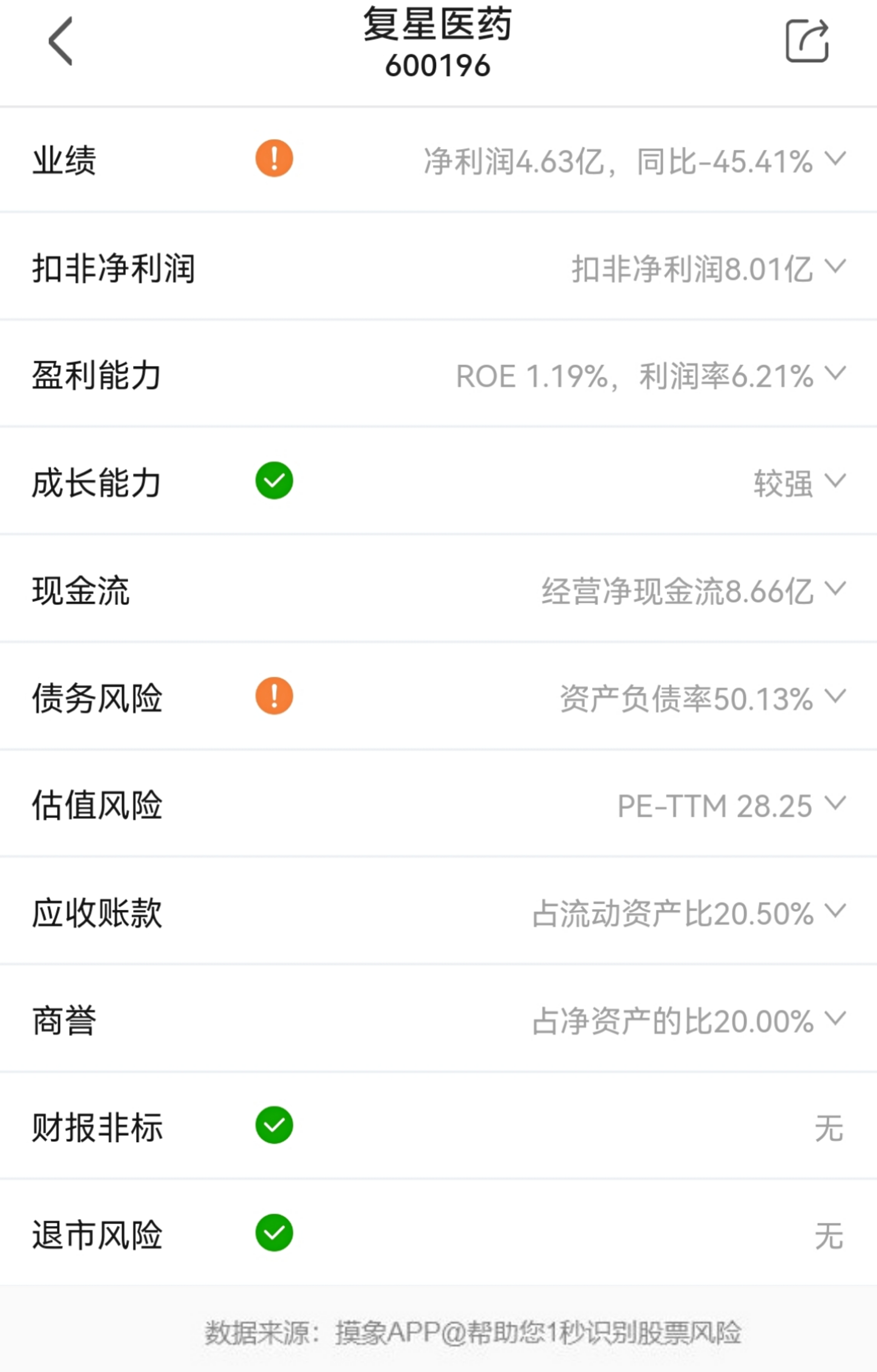
Task: Select the stock code 600196 text
Action: pyautogui.click(x=437, y=66)
